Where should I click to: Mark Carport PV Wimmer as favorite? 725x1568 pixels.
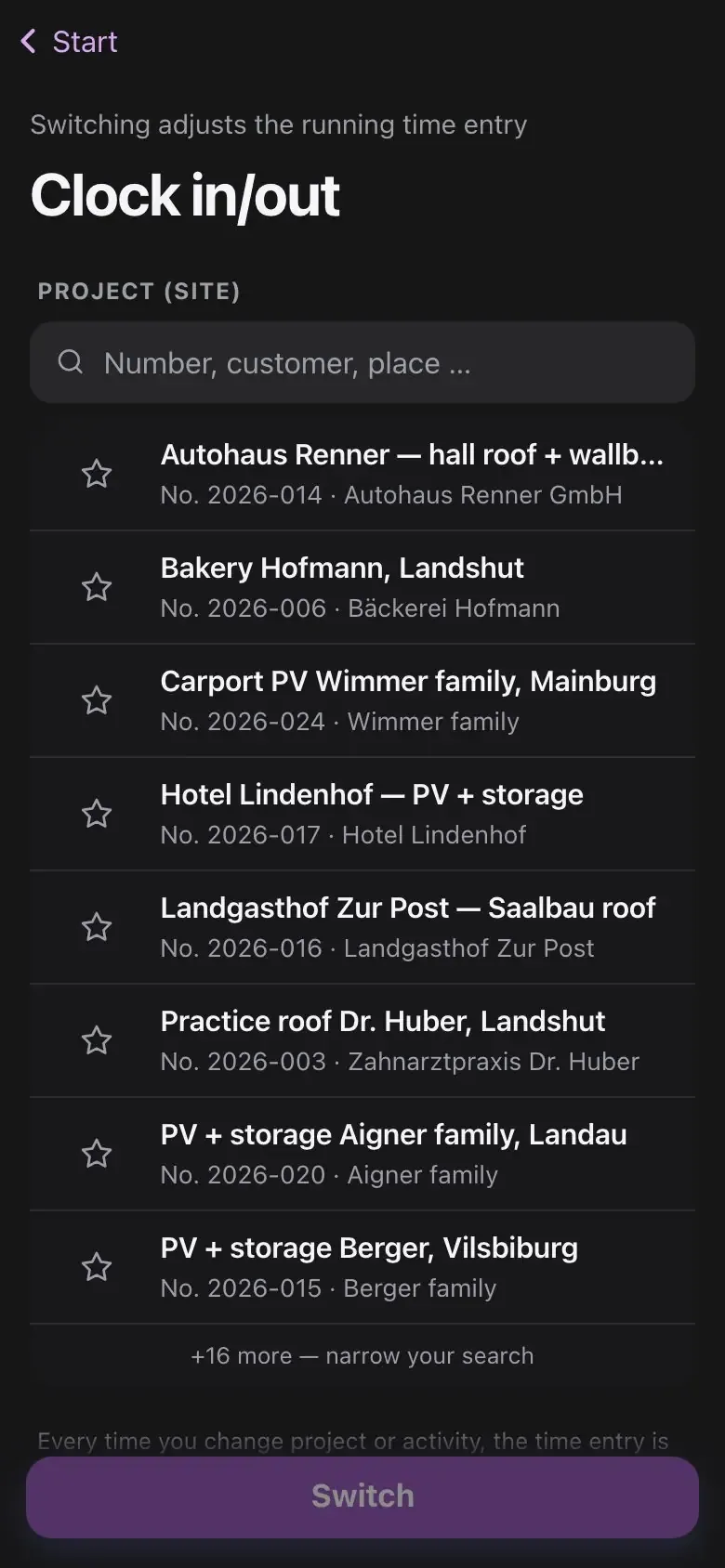97,700
